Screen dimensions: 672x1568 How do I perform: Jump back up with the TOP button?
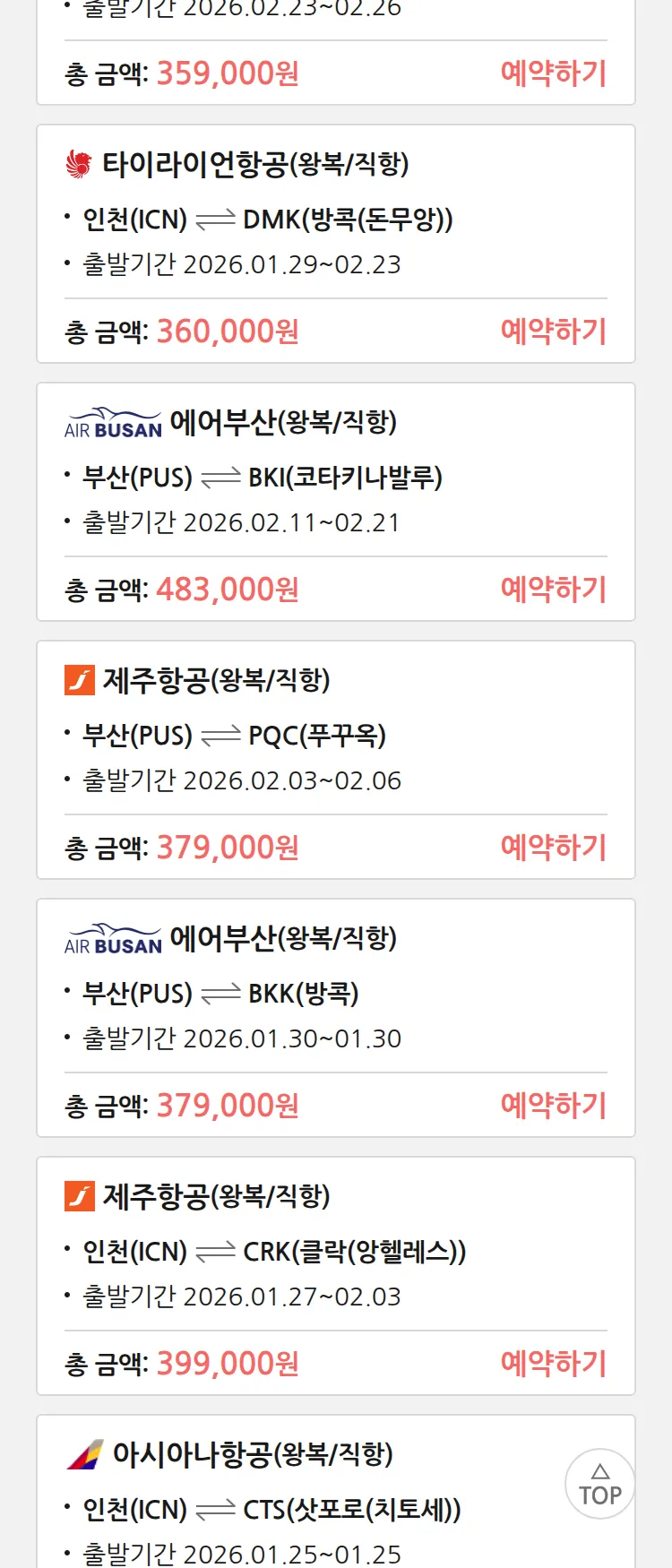[x=599, y=1484]
